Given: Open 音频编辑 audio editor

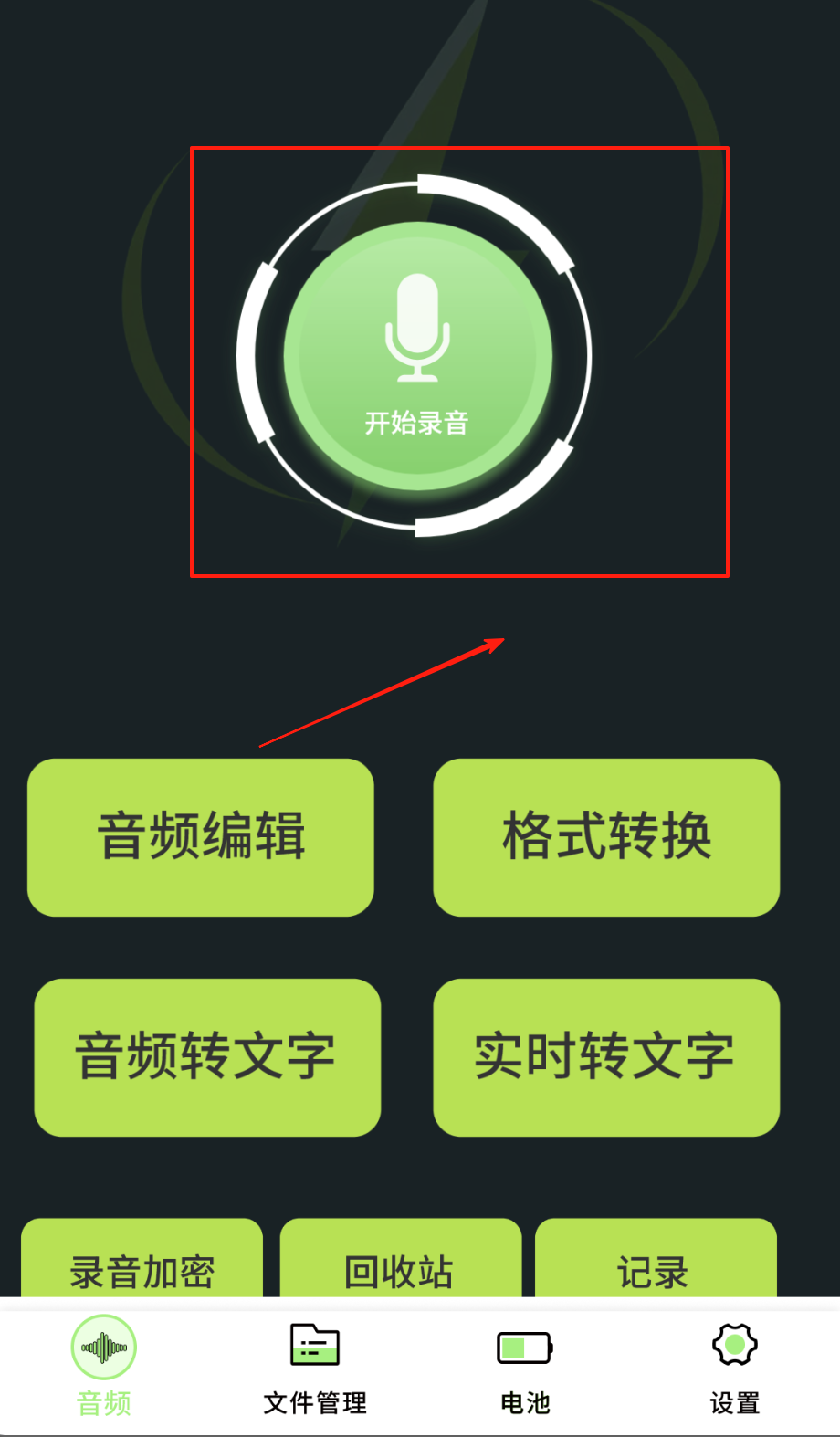Looking at the screenshot, I should pyautogui.click(x=201, y=836).
